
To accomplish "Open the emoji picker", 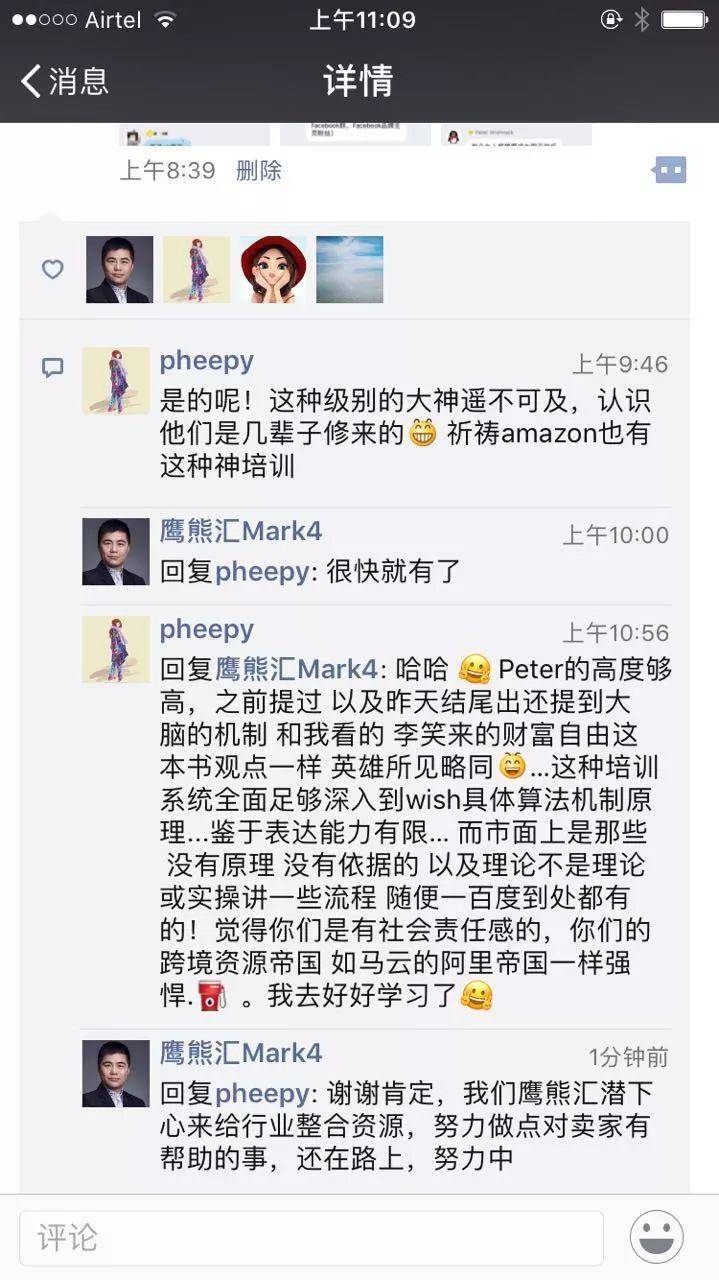I will (657, 1237).
